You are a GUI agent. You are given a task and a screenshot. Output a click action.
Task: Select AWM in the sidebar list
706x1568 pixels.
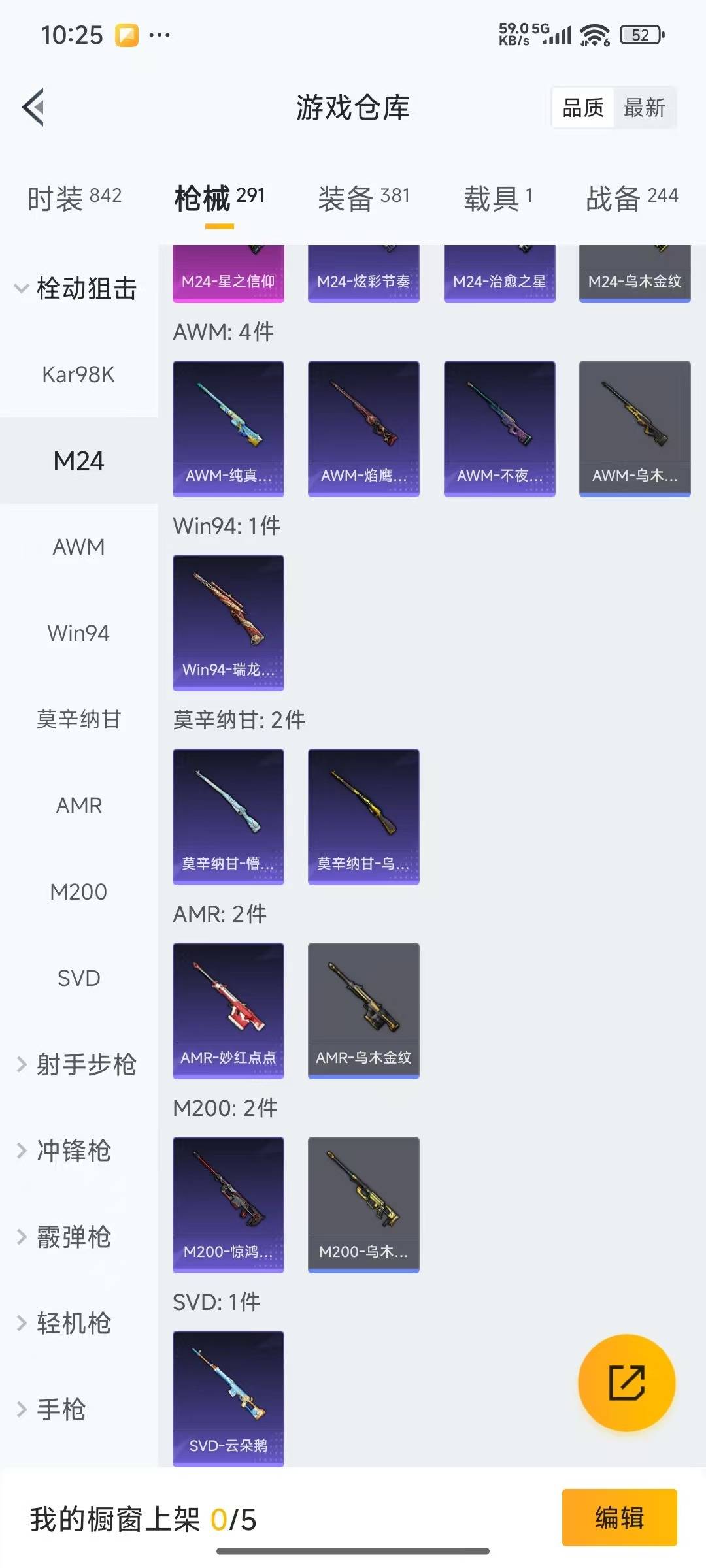coord(78,547)
